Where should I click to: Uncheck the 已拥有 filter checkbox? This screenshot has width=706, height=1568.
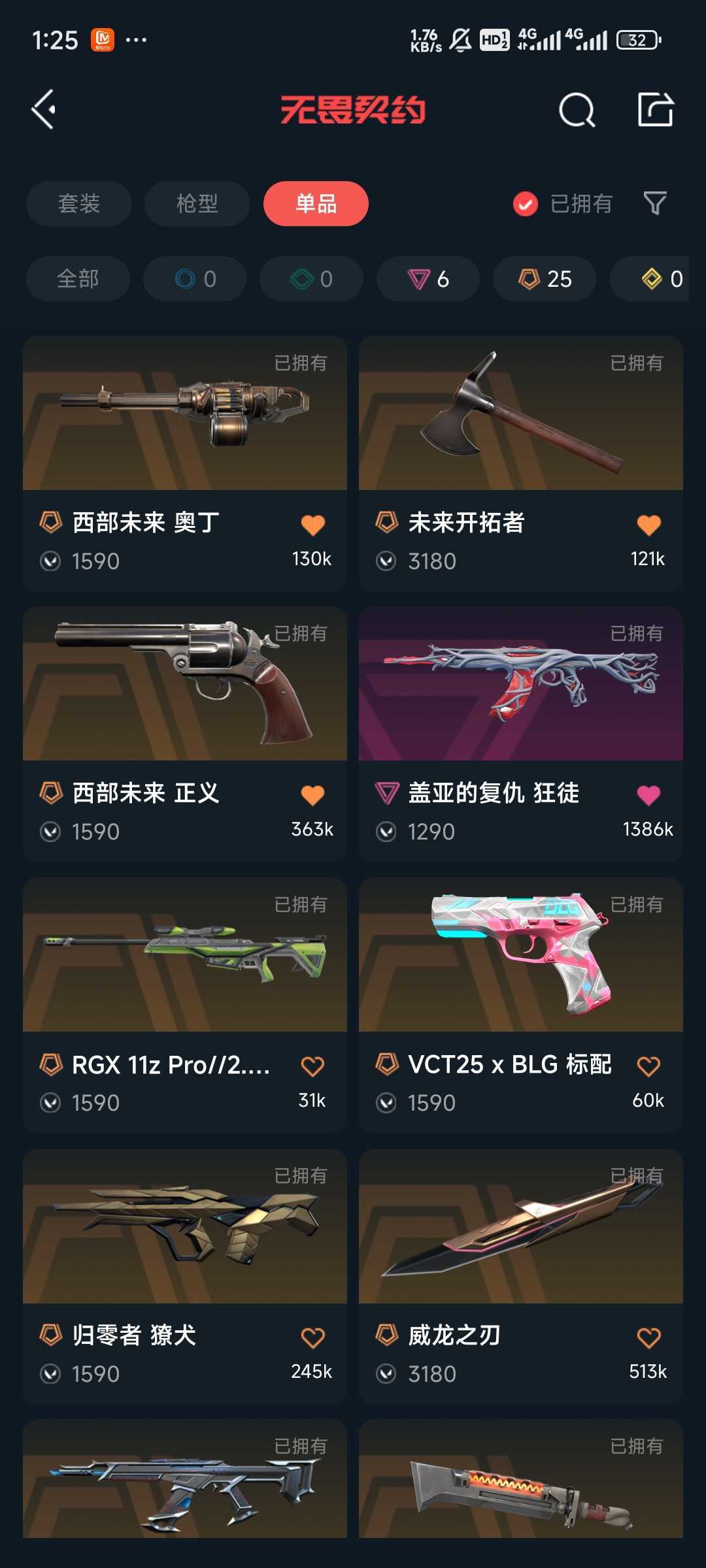[526, 204]
